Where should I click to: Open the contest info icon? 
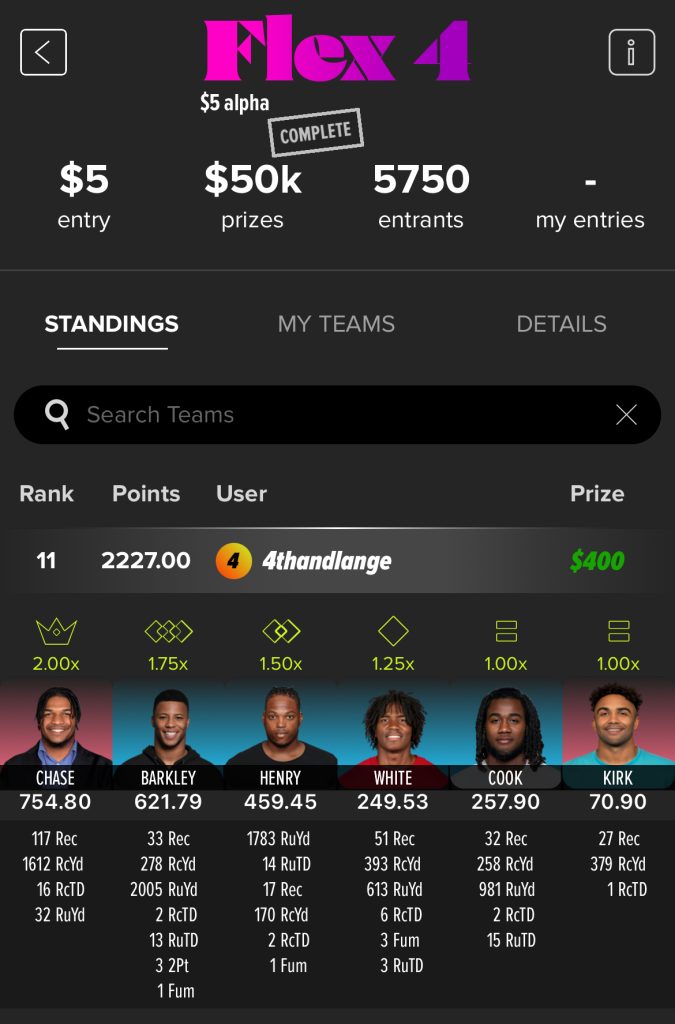(631, 52)
